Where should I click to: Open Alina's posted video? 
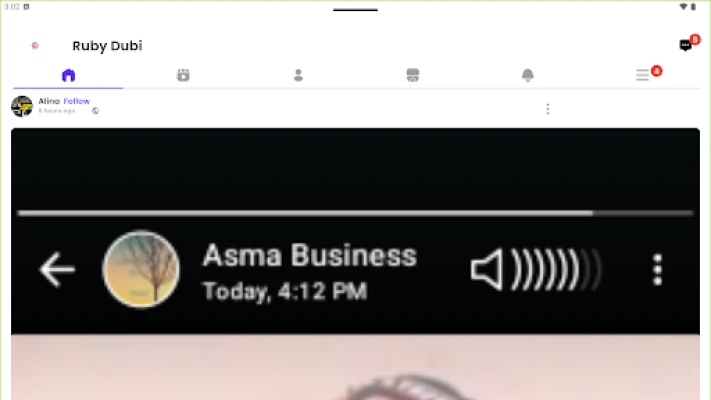click(x=355, y=265)
